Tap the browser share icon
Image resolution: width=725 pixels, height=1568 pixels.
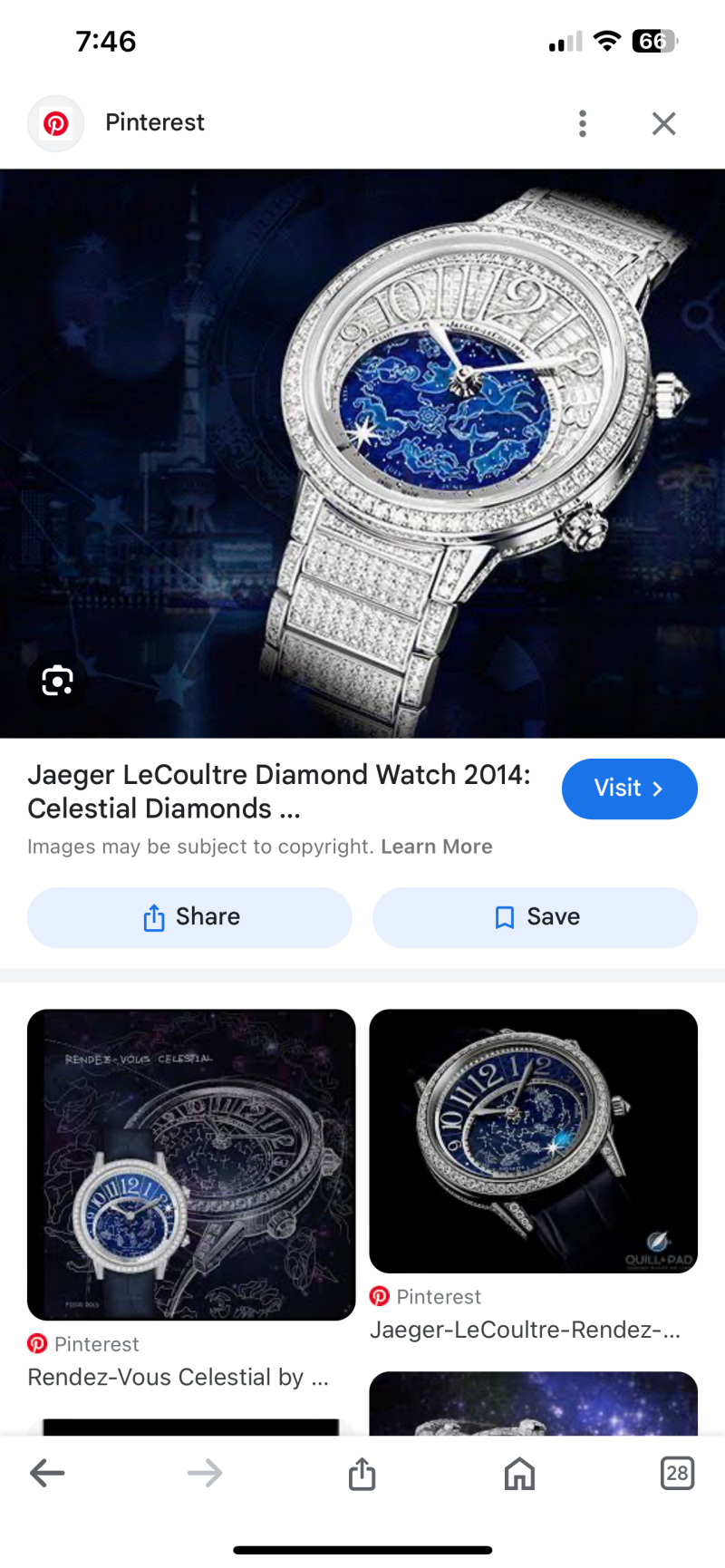[x=362, y=1473]
